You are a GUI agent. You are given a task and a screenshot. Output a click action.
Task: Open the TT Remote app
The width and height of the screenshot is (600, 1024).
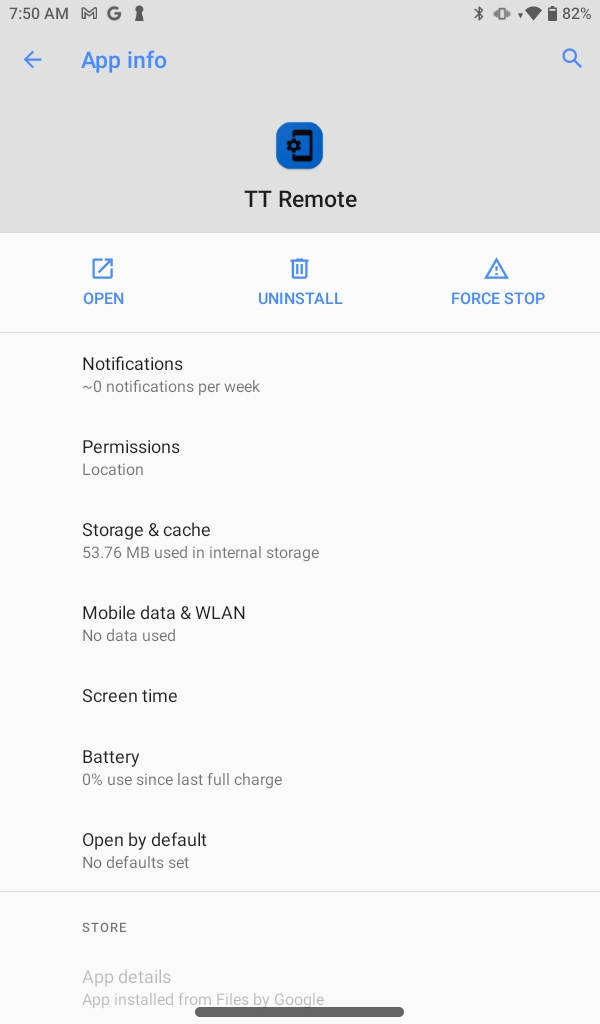(103, 282)
